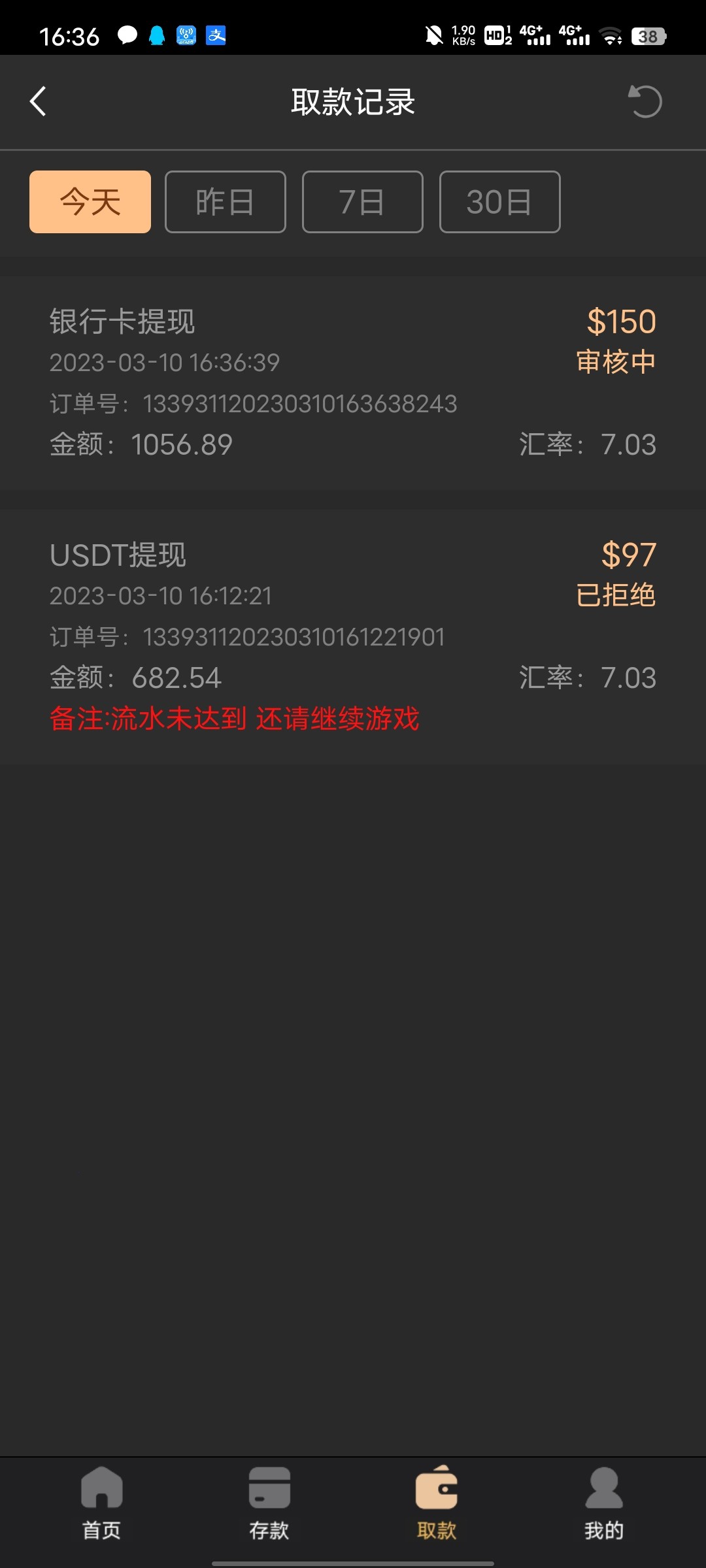706x1568 pixels.
Task: Tap the back arrow on 取款记录 page
Action: pyautogui.click(x=37, y=101)
